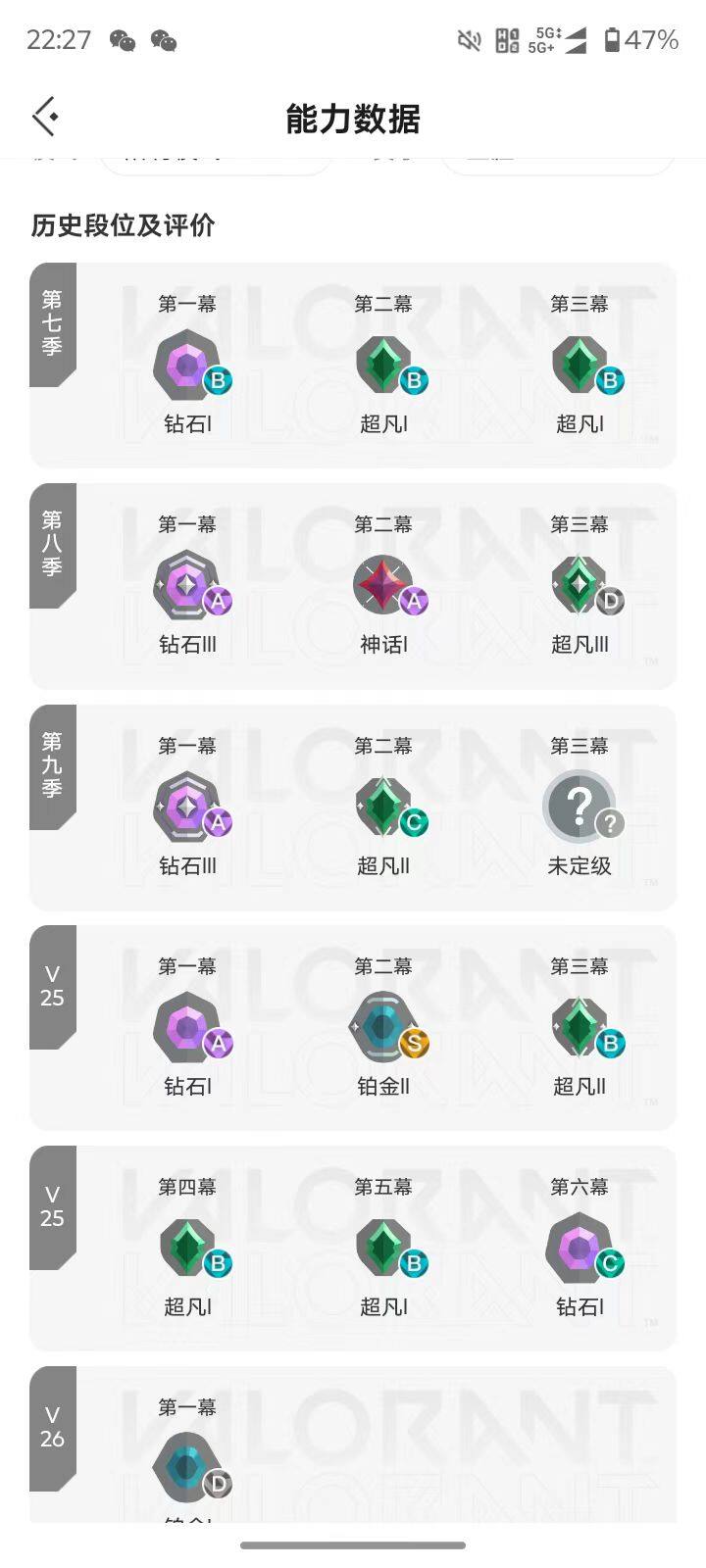Tap the blue 铂金 emblem under V26 第一幕
Viewport: 706px width, 1568px height.
coord(187,1465)
